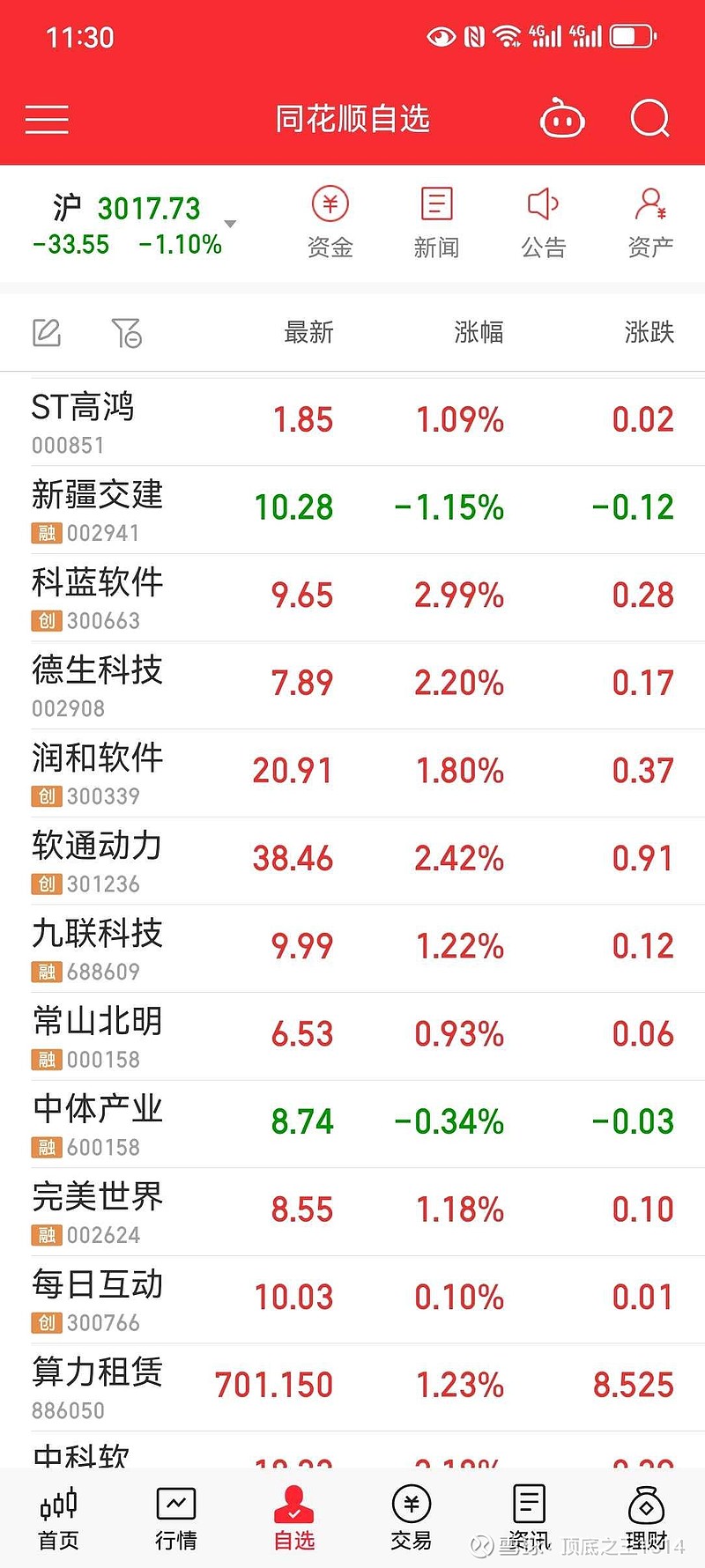This screenshot has width=705, height=1568.
Task: Switch to 行情 tab
Action: (176, 1518)
